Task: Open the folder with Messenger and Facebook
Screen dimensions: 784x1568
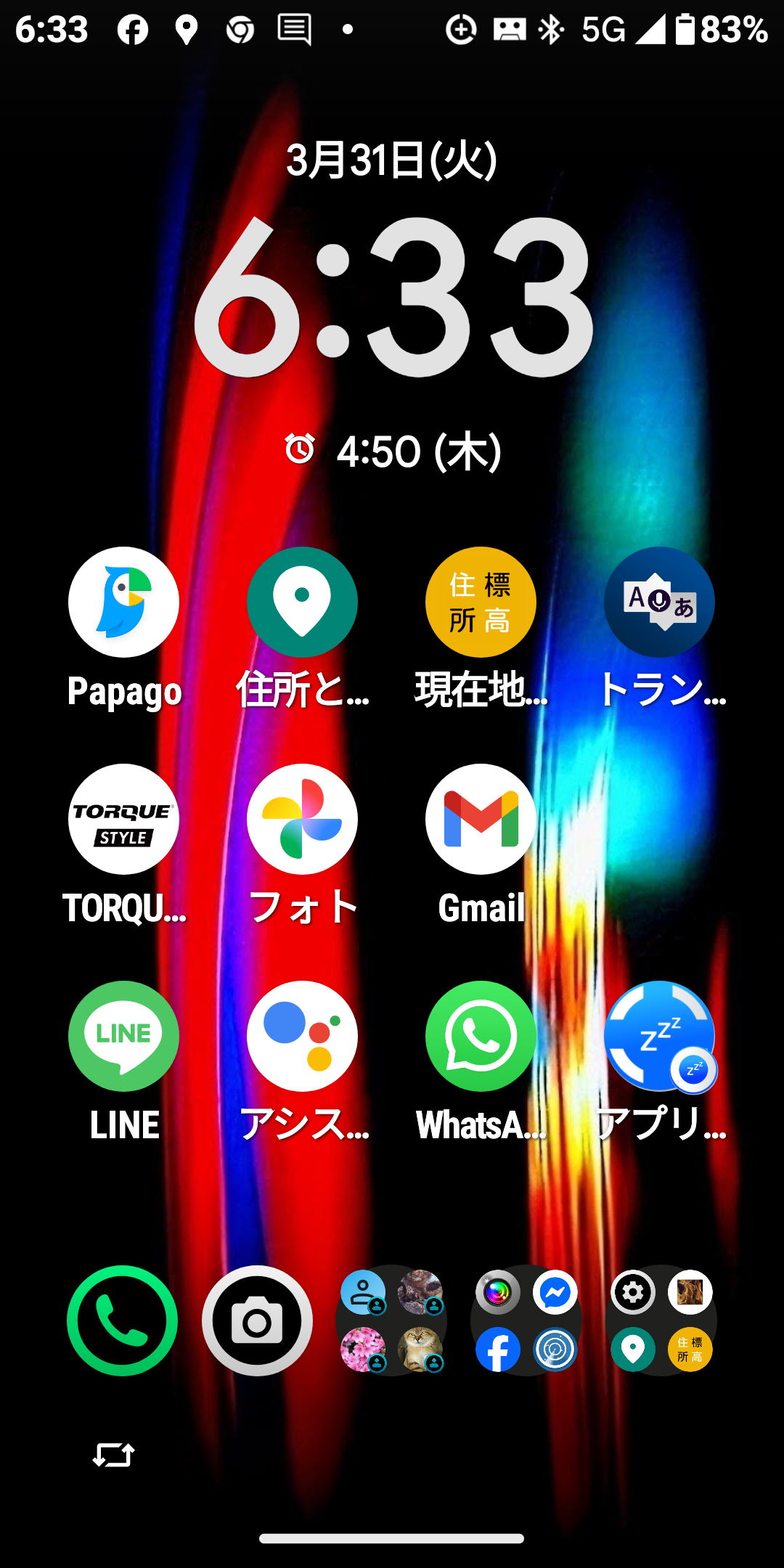Action: point(526,1320)
